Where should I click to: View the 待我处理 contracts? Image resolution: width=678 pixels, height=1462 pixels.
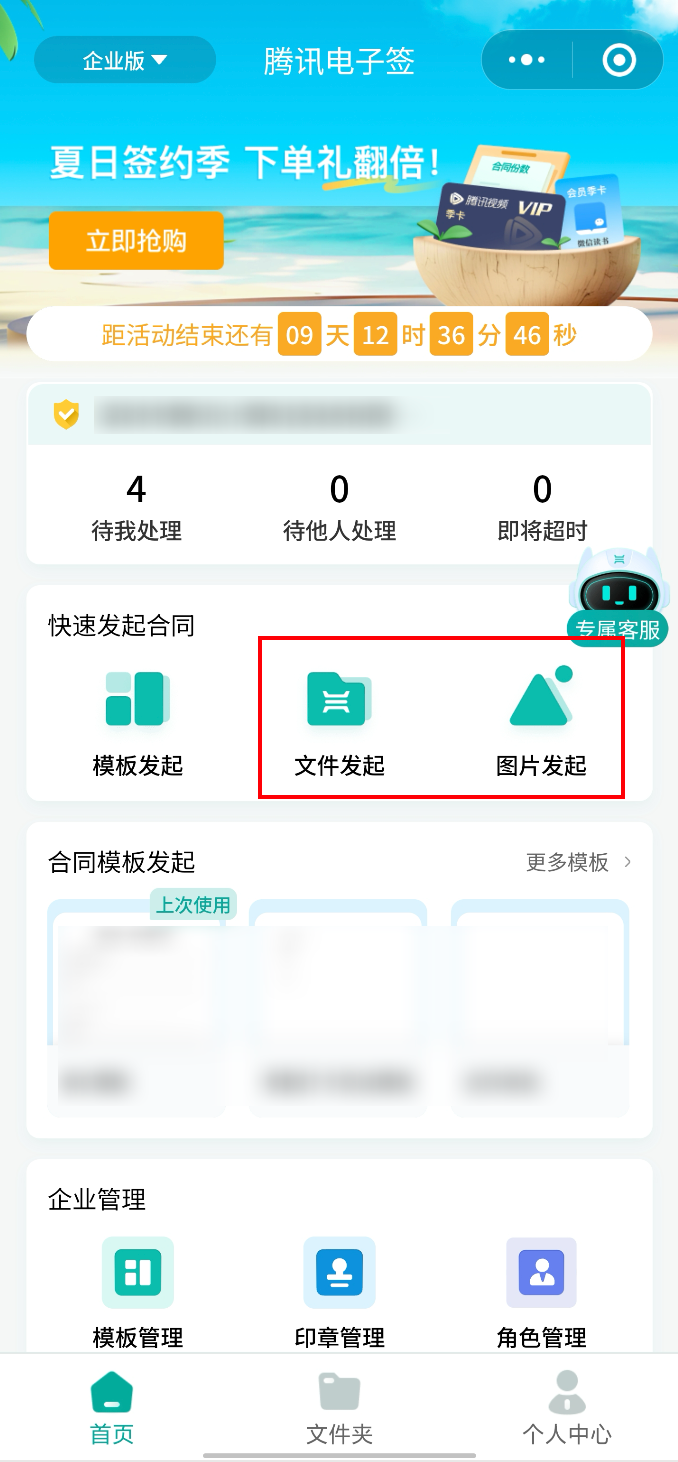coord(136,508)
